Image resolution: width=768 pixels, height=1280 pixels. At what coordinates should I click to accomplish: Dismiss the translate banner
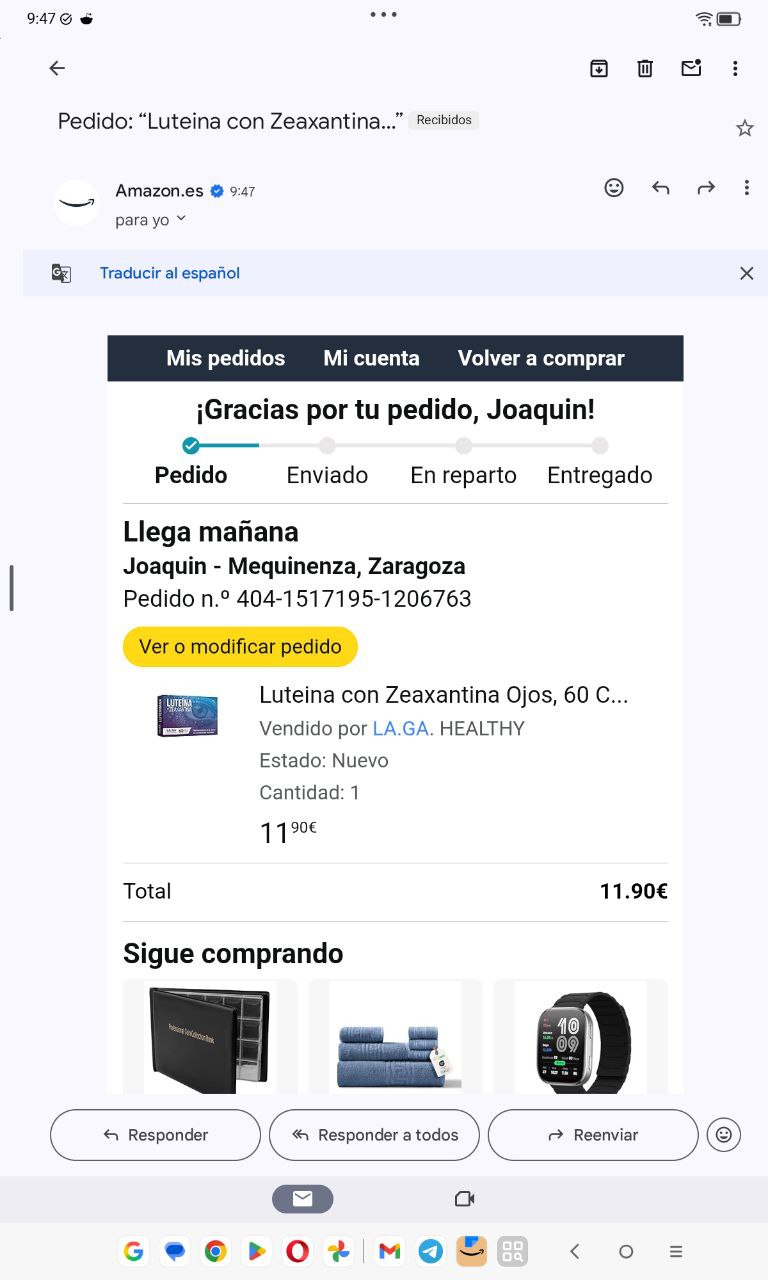click(x=746, y=273)
